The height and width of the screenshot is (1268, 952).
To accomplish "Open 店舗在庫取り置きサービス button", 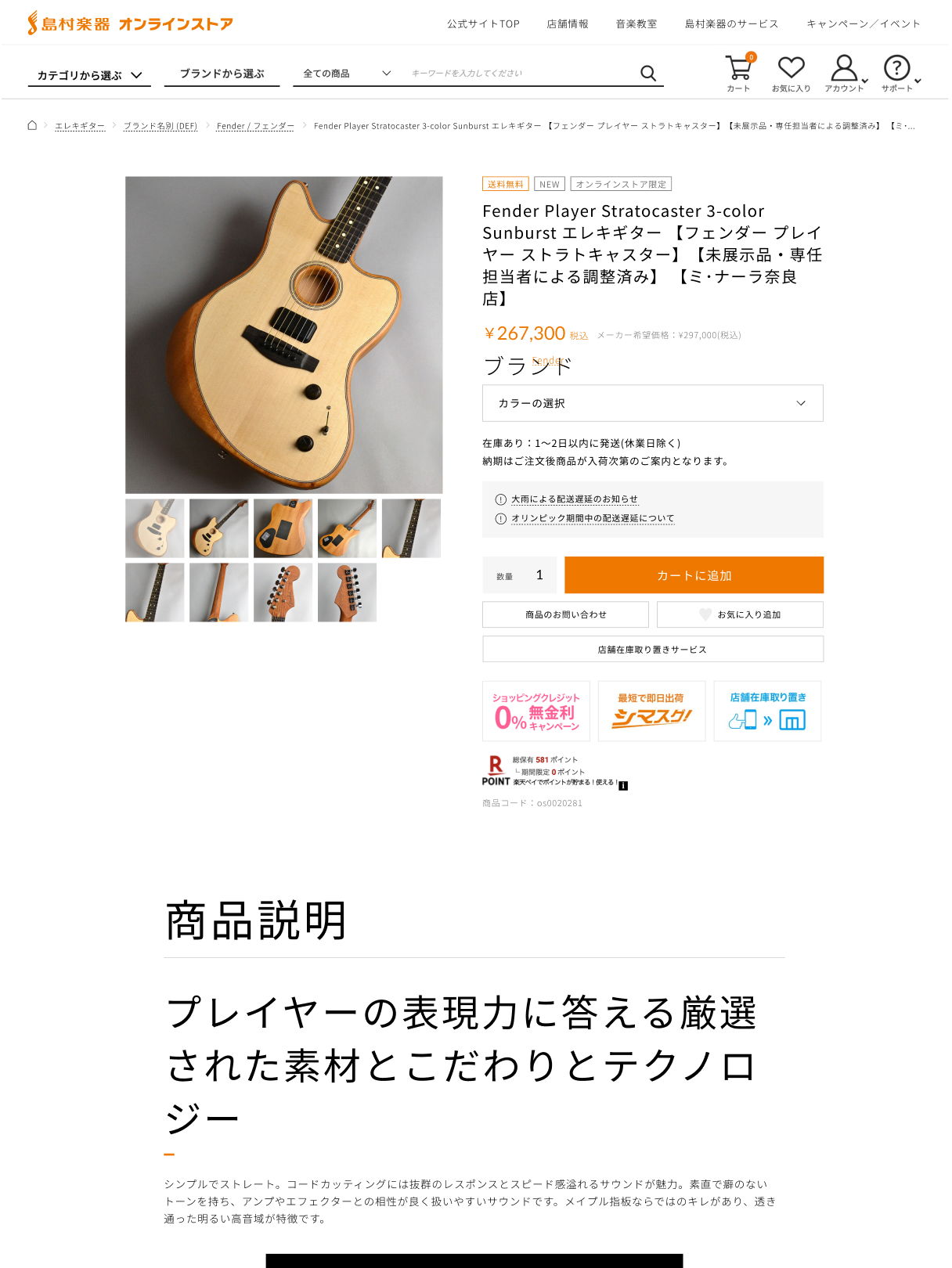I will (x=652, y=649).
